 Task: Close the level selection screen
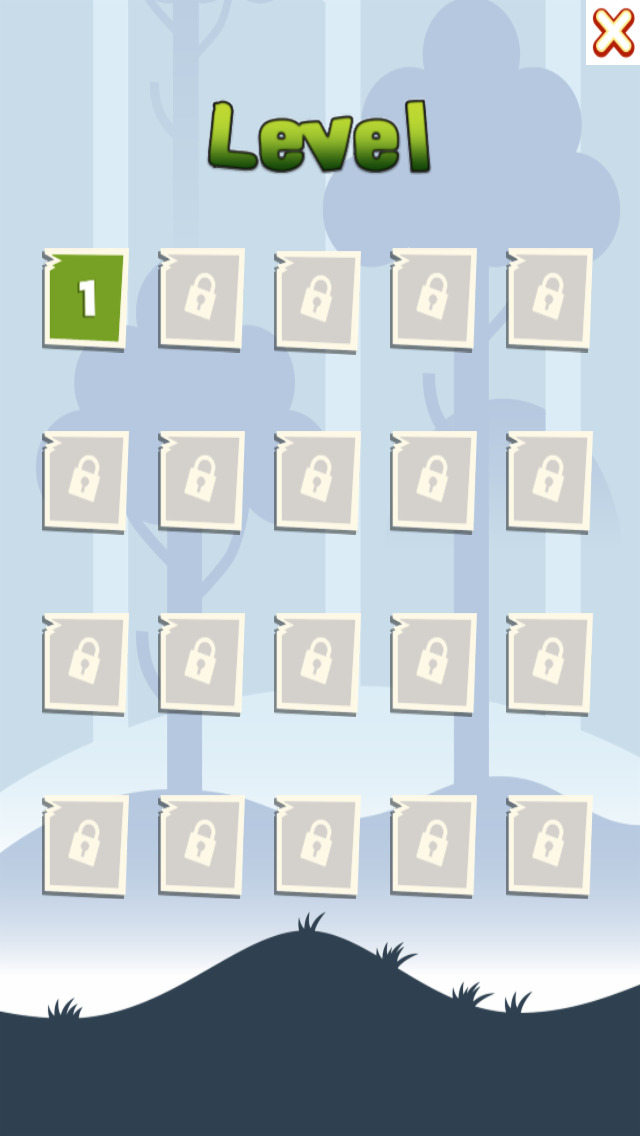click(x=613, y=33)
